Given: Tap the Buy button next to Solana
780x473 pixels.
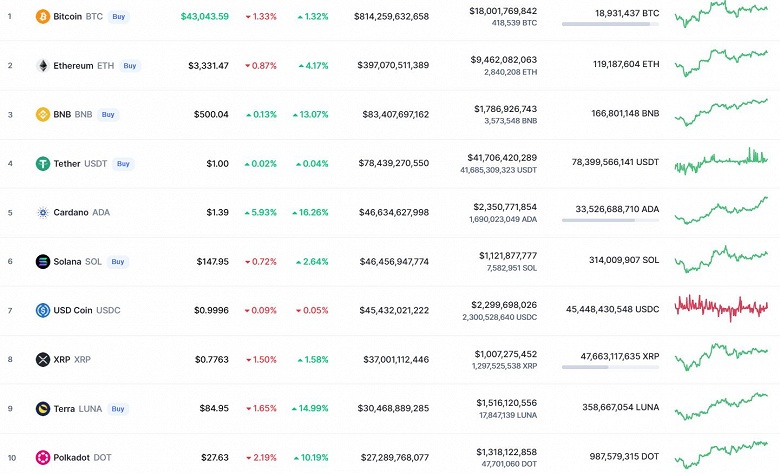Looking at the screenshot, I should pos(117,261).
